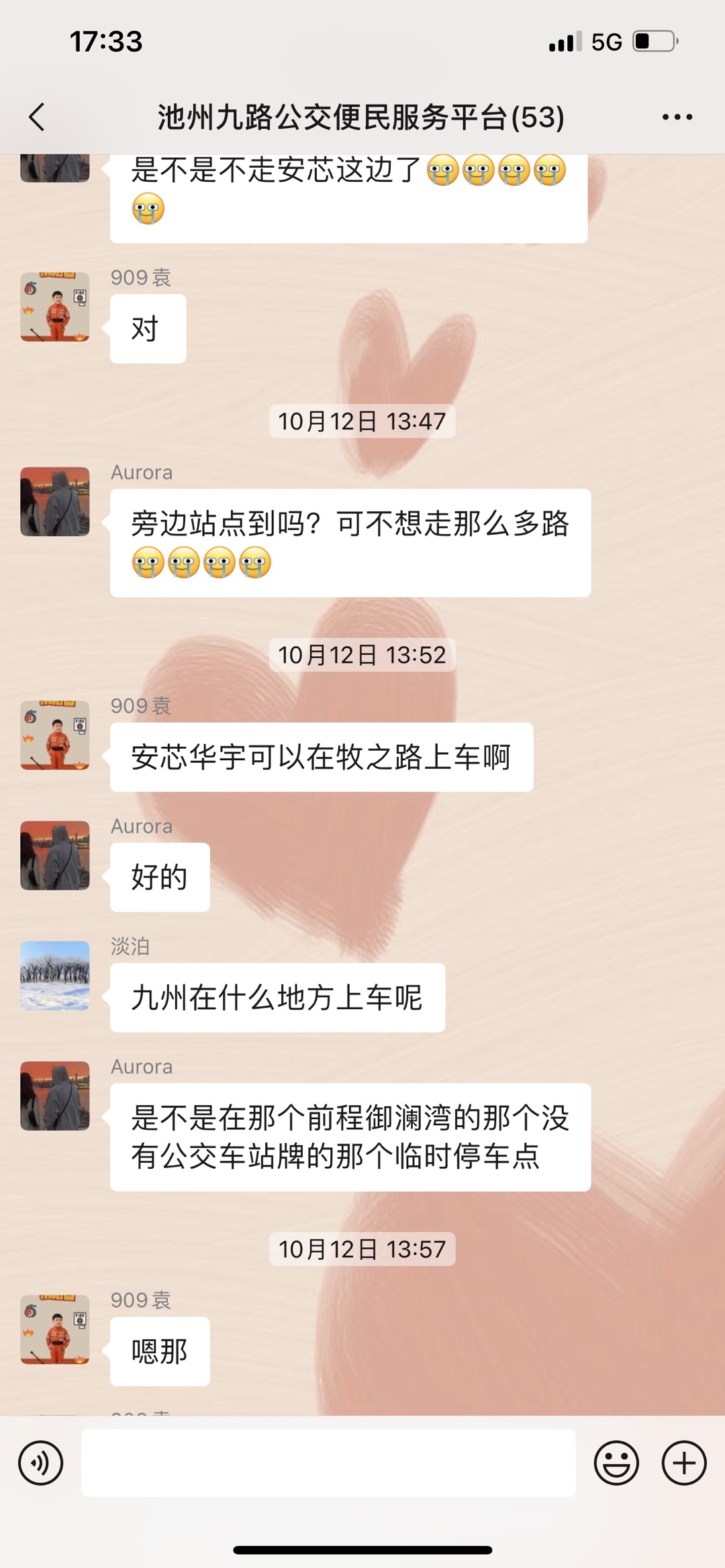Open 909袁's avatar beside 安芯华宇 message
Screen dimensions: 725x1568
55,735
